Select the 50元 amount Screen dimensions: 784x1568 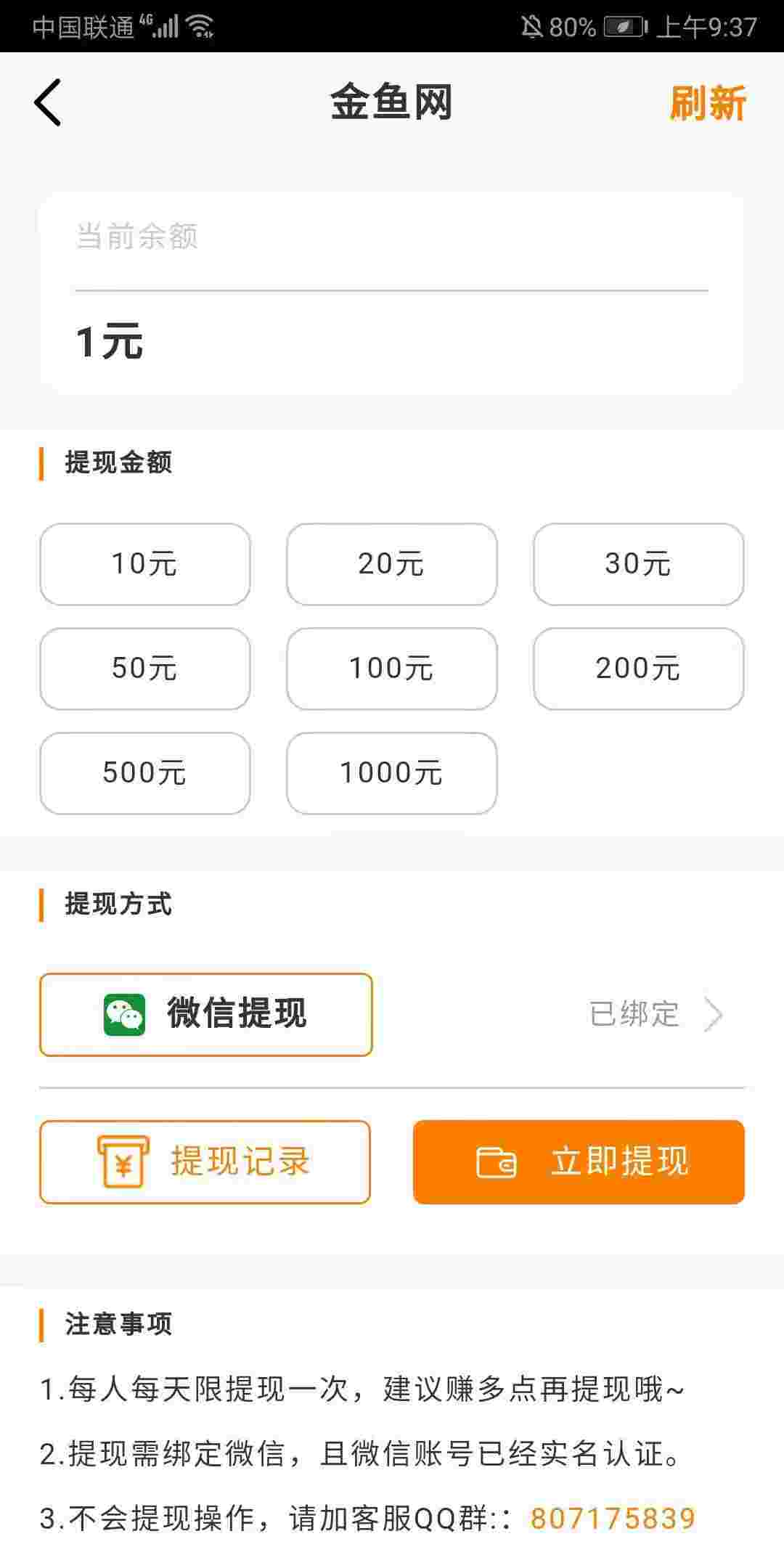(x=145, y=669)
